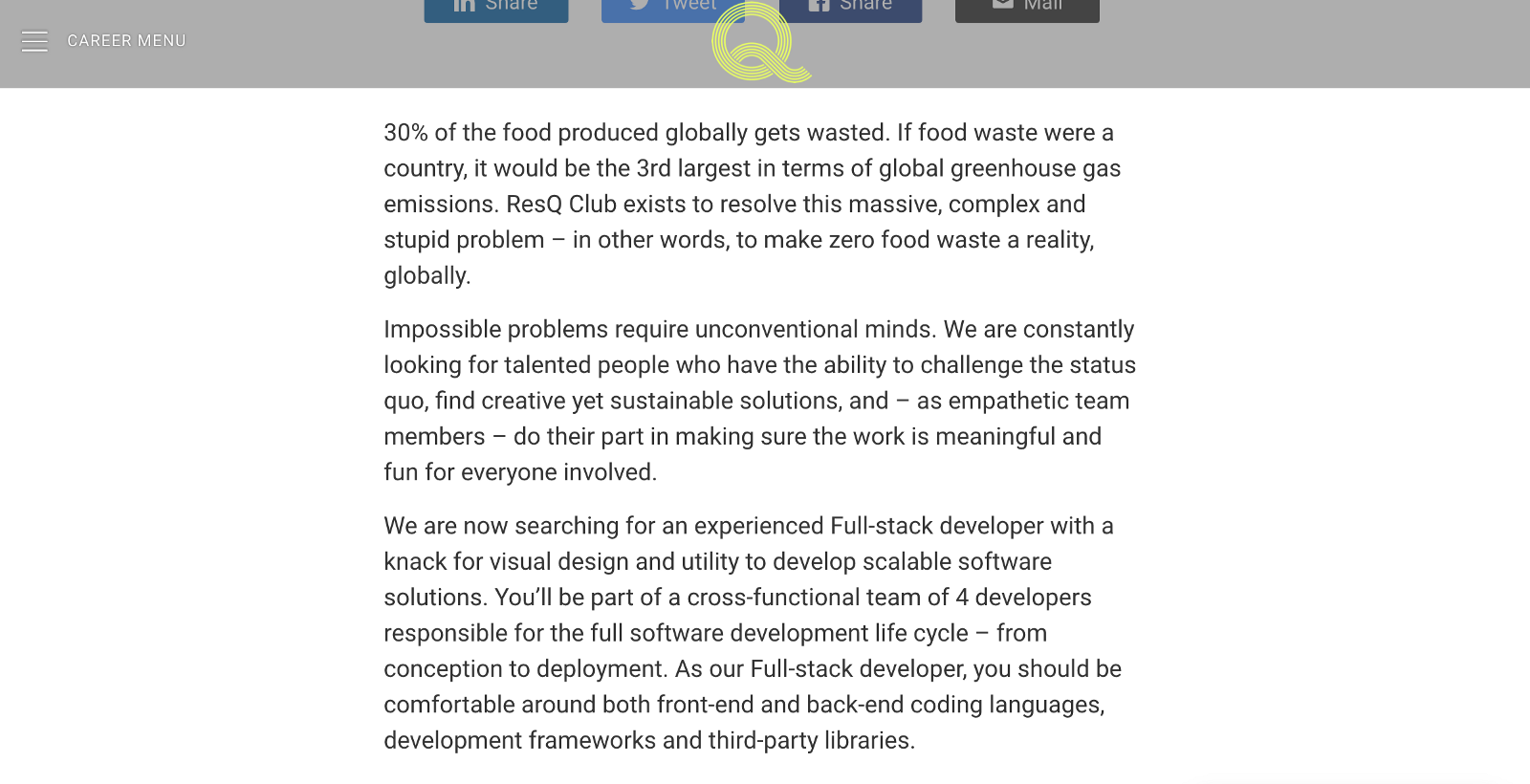Send this job posting by Mail
1530x784 pixels.
[x=1027, y=9]
